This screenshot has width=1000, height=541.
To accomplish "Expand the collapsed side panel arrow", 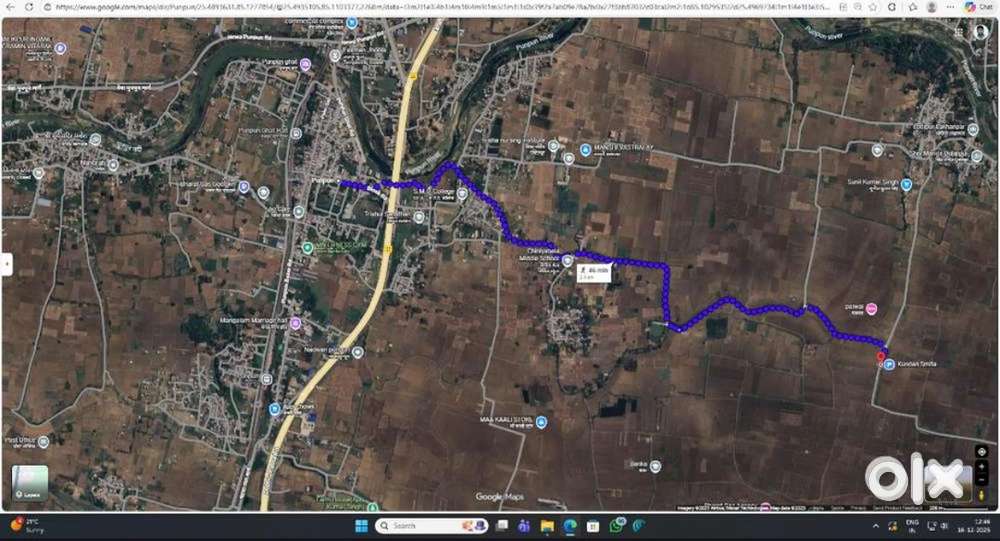I will [6, 264].
